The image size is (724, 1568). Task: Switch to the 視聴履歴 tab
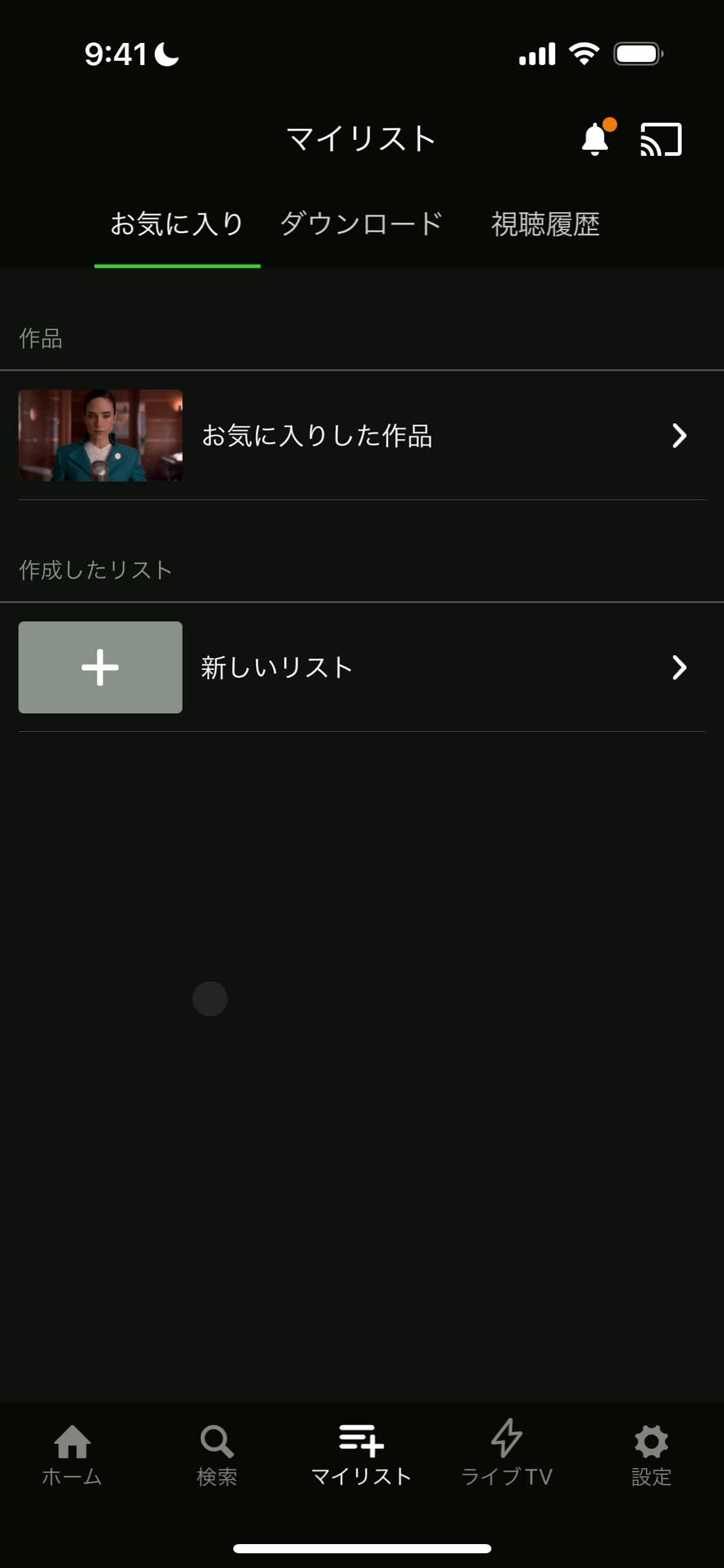(x=545, y=224)
